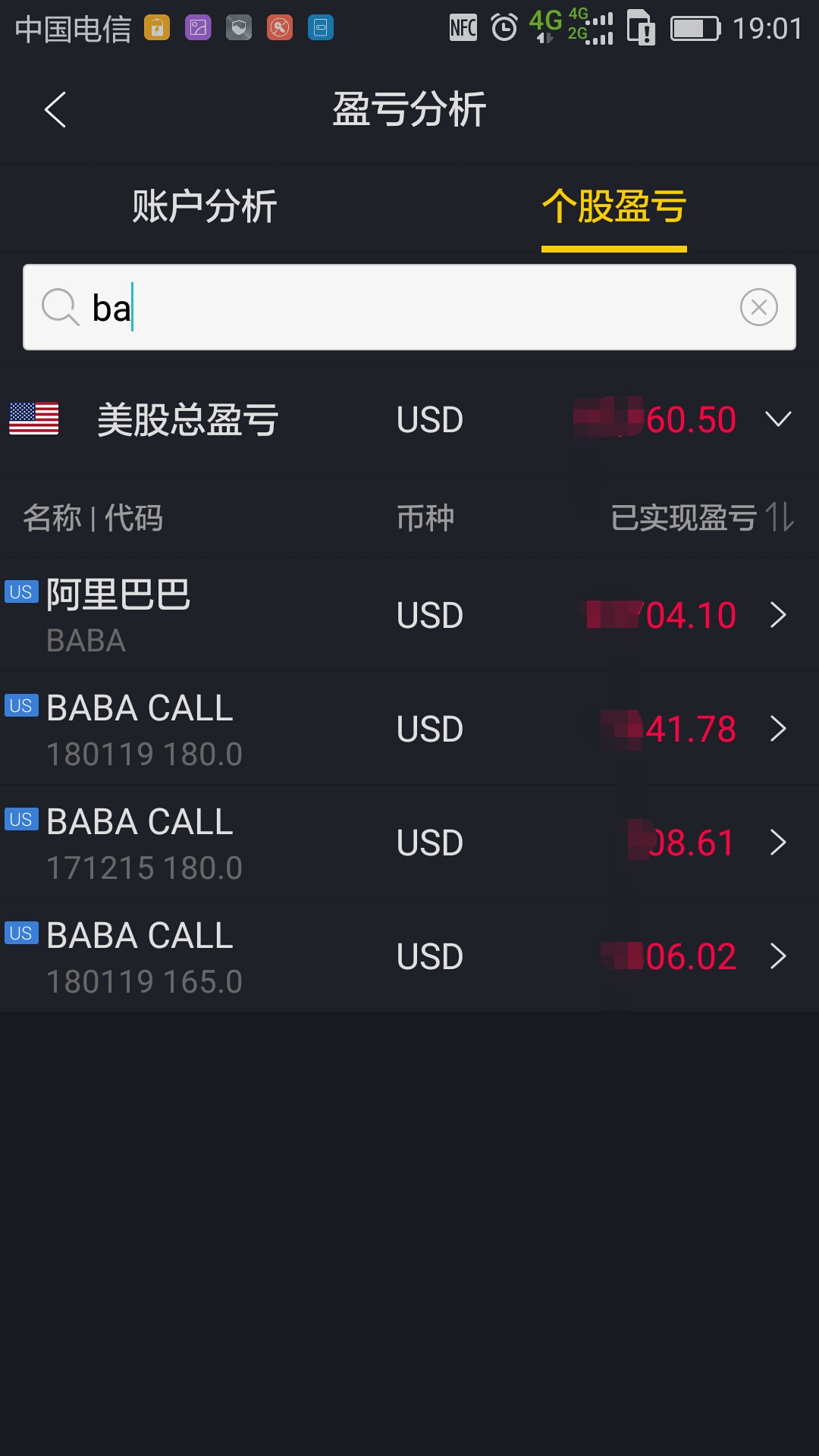The width and height of the screenshot is (819, 1456).
Task: Select the 个股盈亏 tab
Action: (613, 206)
